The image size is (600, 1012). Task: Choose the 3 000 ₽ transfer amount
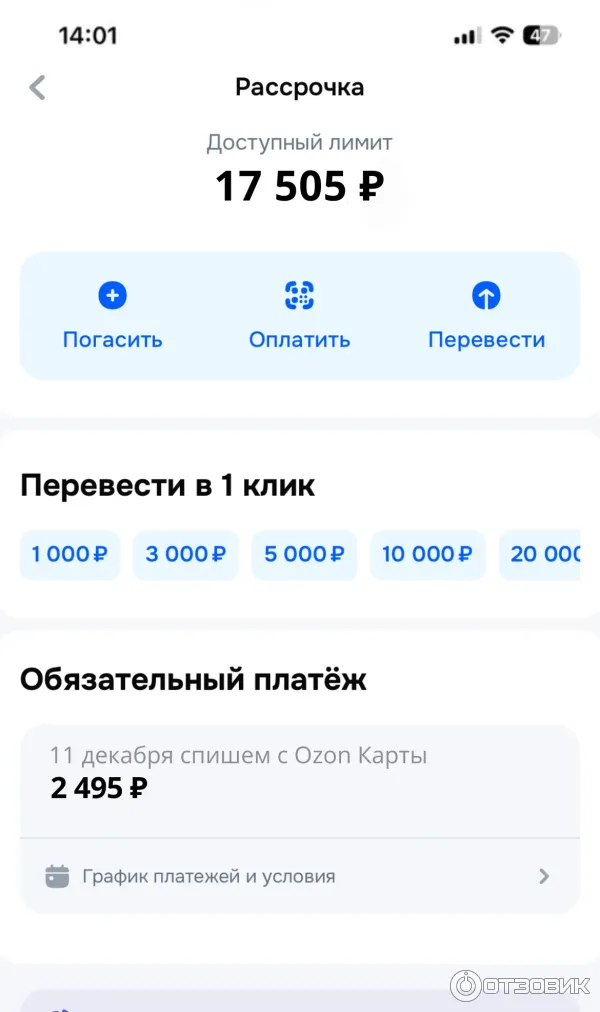coord(186,554)
